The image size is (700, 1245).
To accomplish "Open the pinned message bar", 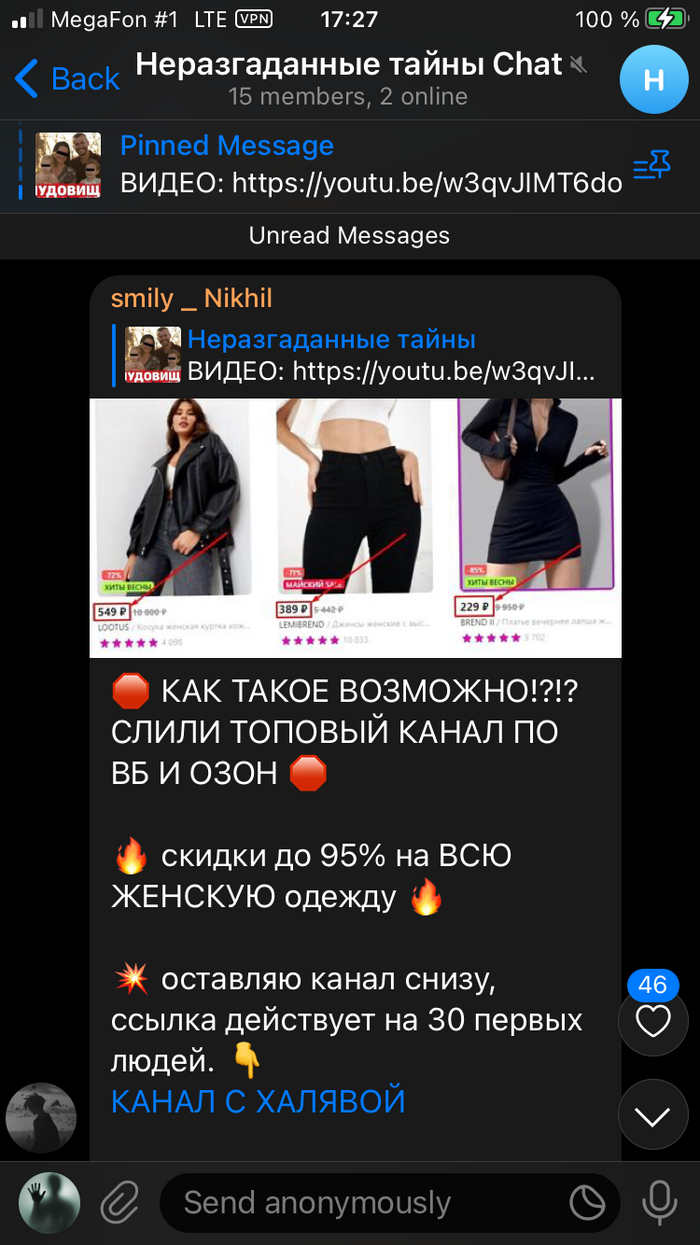I will tap(330, 165).
